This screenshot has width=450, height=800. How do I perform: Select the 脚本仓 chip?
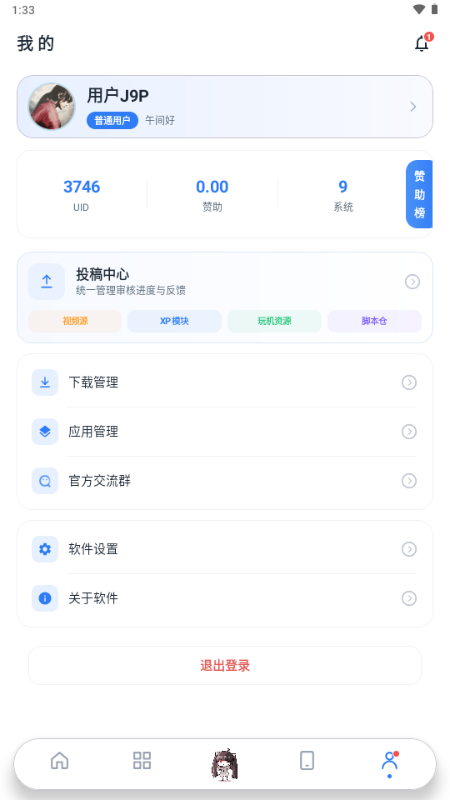(374, 321)
